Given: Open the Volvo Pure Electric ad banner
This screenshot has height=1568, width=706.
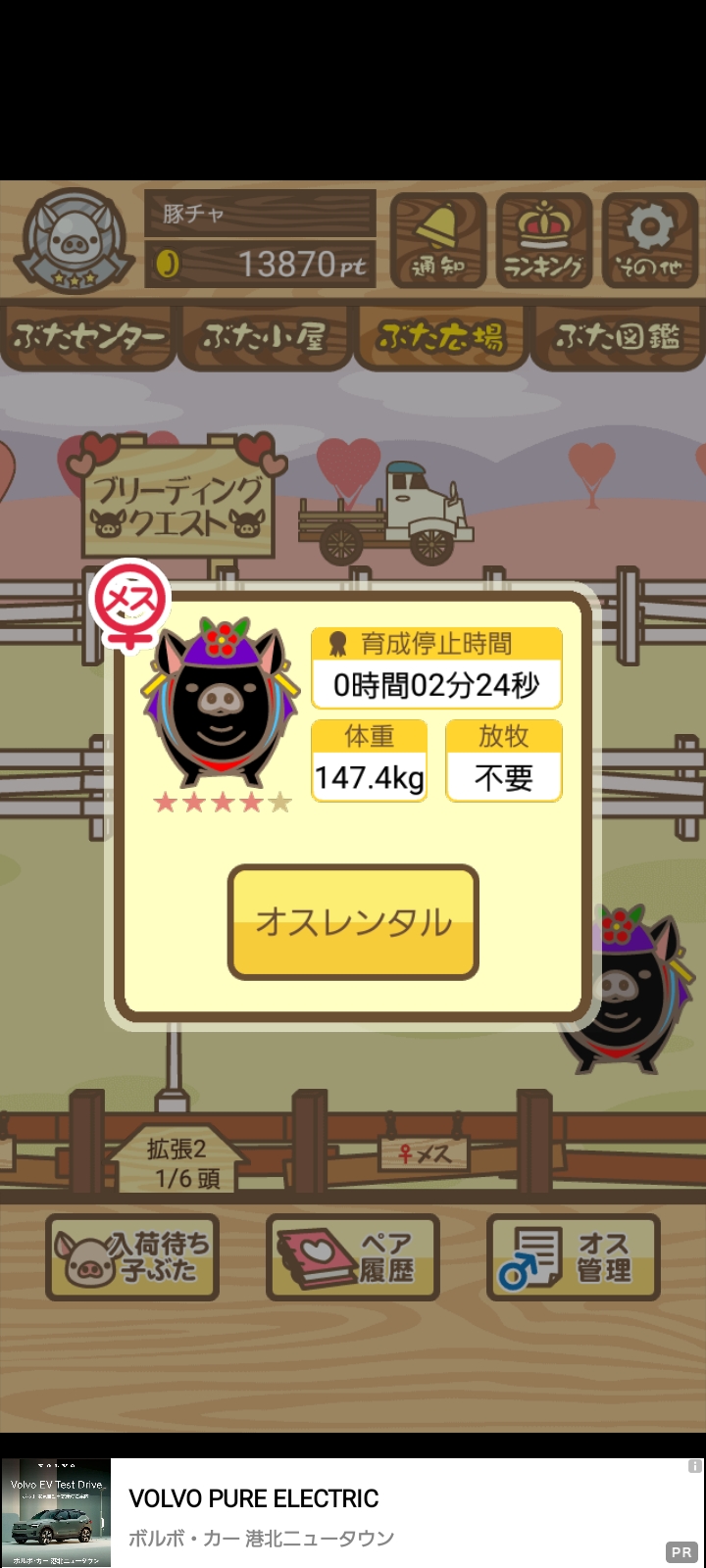Looking at the screenshot, I should (353, 1512).
